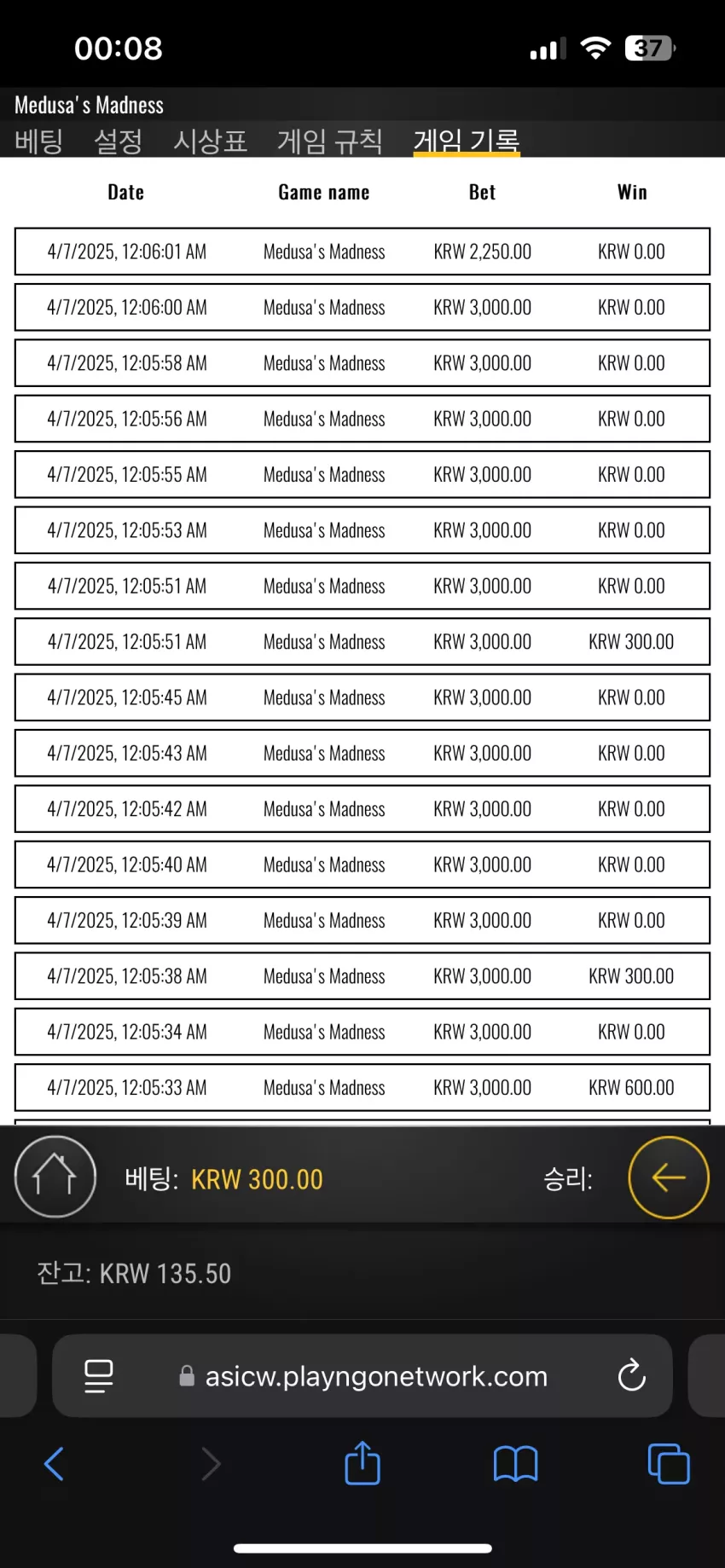Share this page from Safari
This screenshot has width=725, height=1568.
pyautogui.click(x=362, y=1462)
